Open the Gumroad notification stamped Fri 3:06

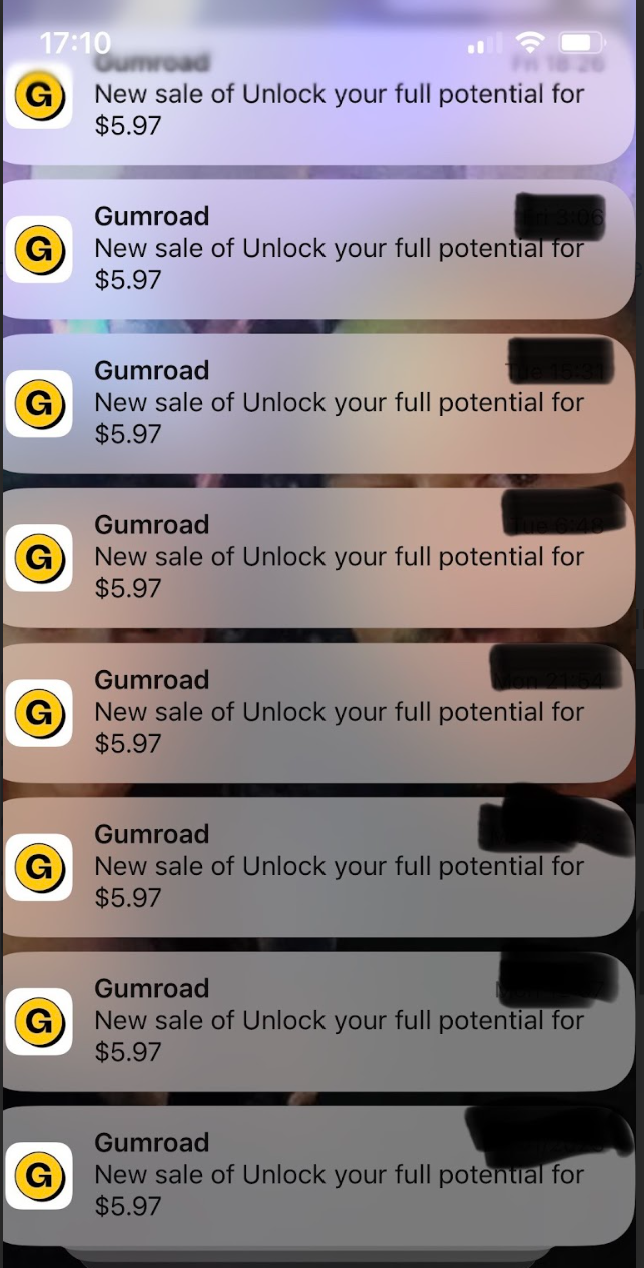320,250
